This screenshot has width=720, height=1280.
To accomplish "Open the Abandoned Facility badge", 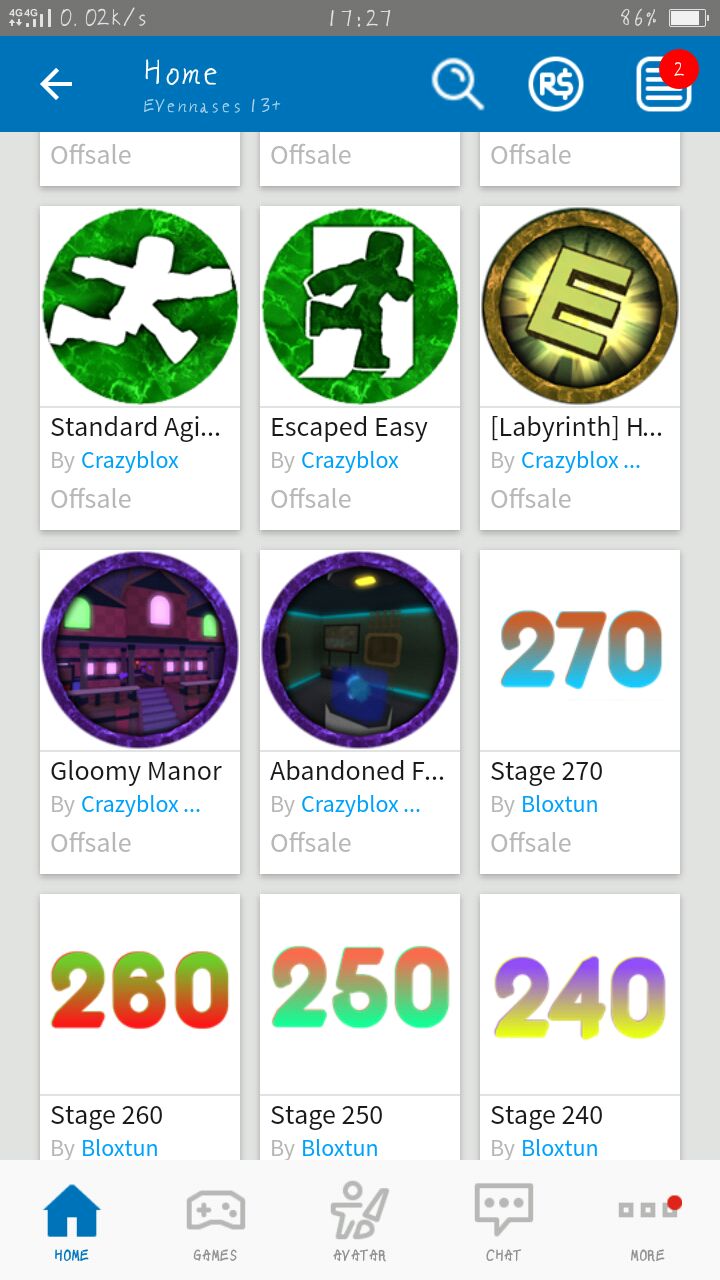I will [360, 650].
